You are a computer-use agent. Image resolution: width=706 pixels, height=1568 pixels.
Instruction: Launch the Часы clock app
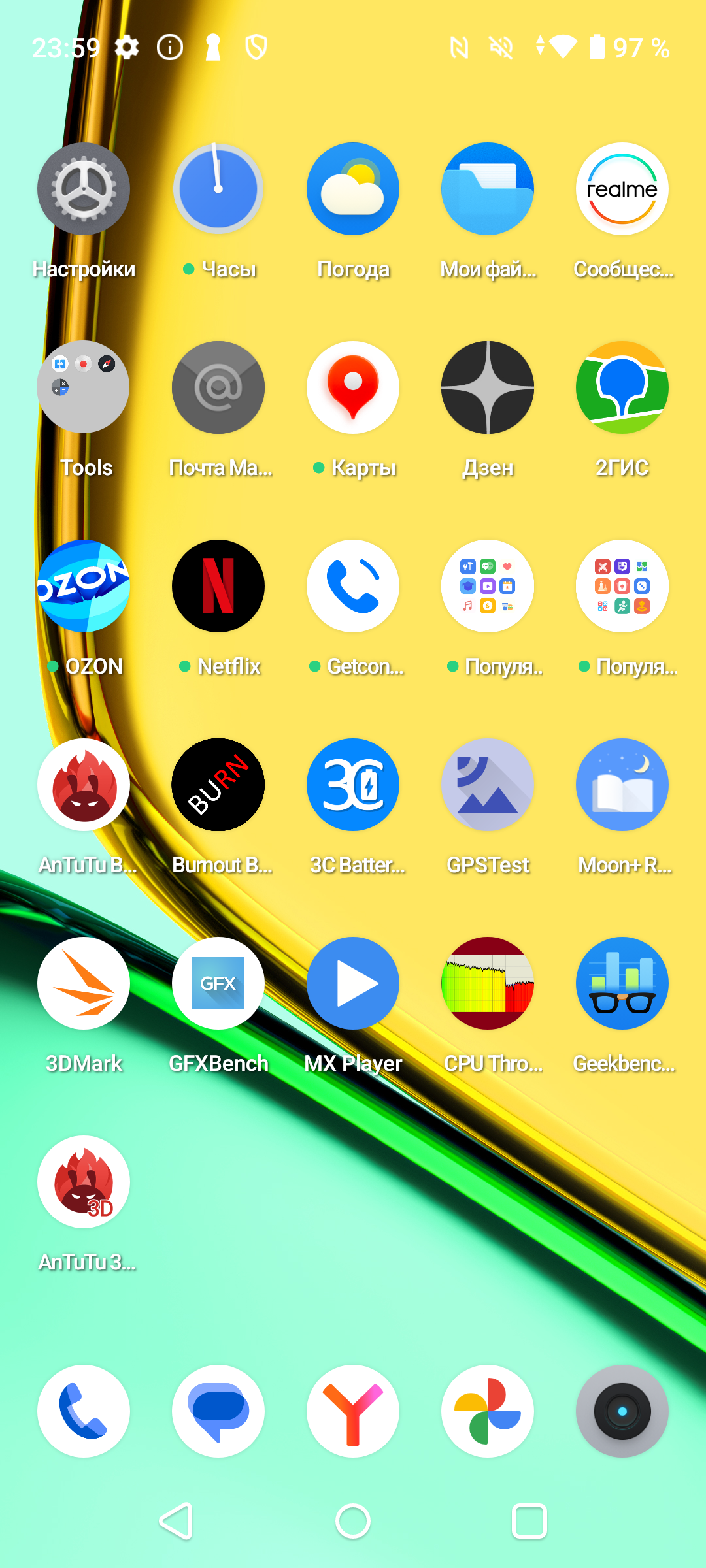pyautogui.click(x=218, y=189)
